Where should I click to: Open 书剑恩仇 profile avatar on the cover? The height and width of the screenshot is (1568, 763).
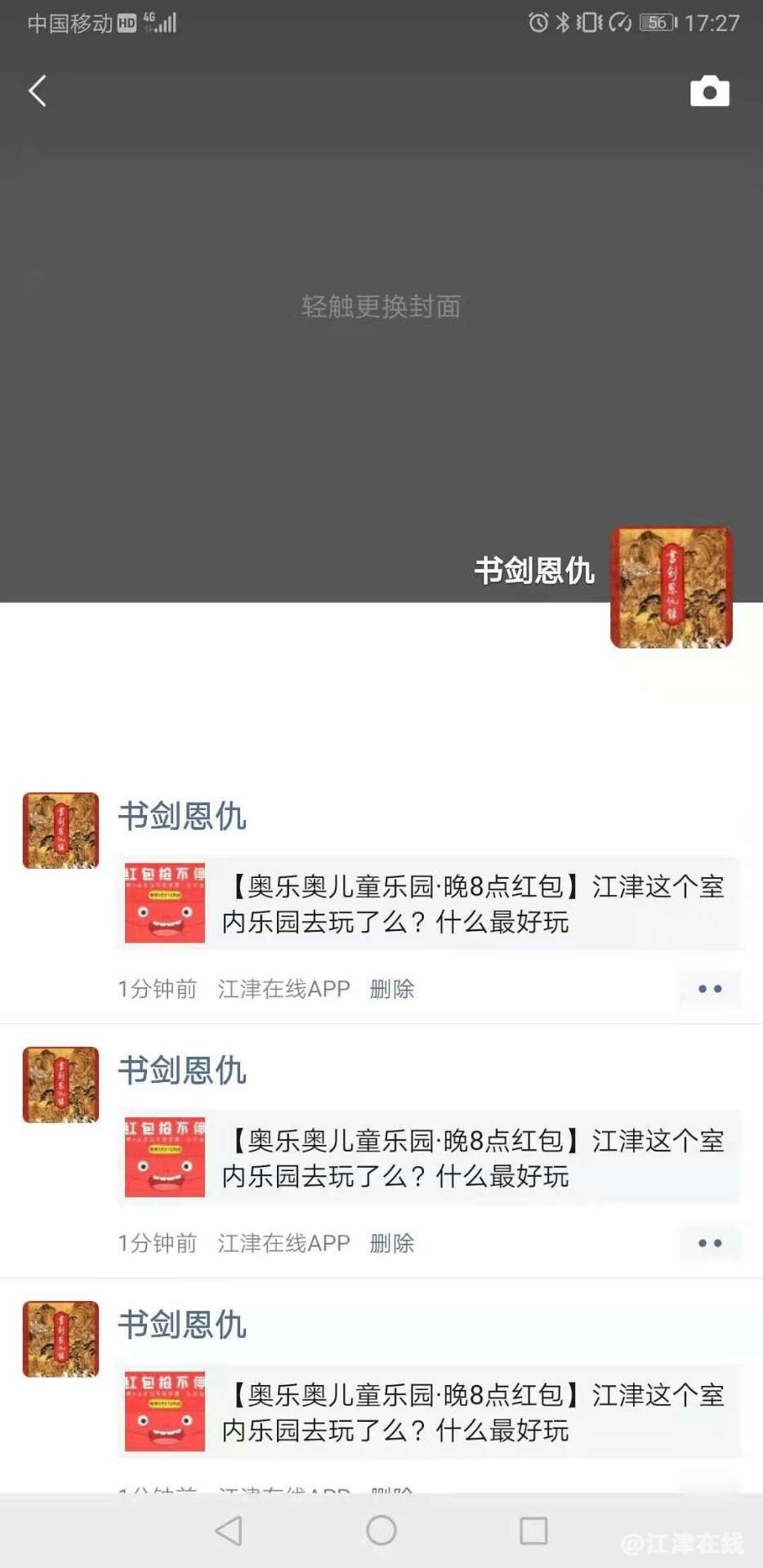671,588
